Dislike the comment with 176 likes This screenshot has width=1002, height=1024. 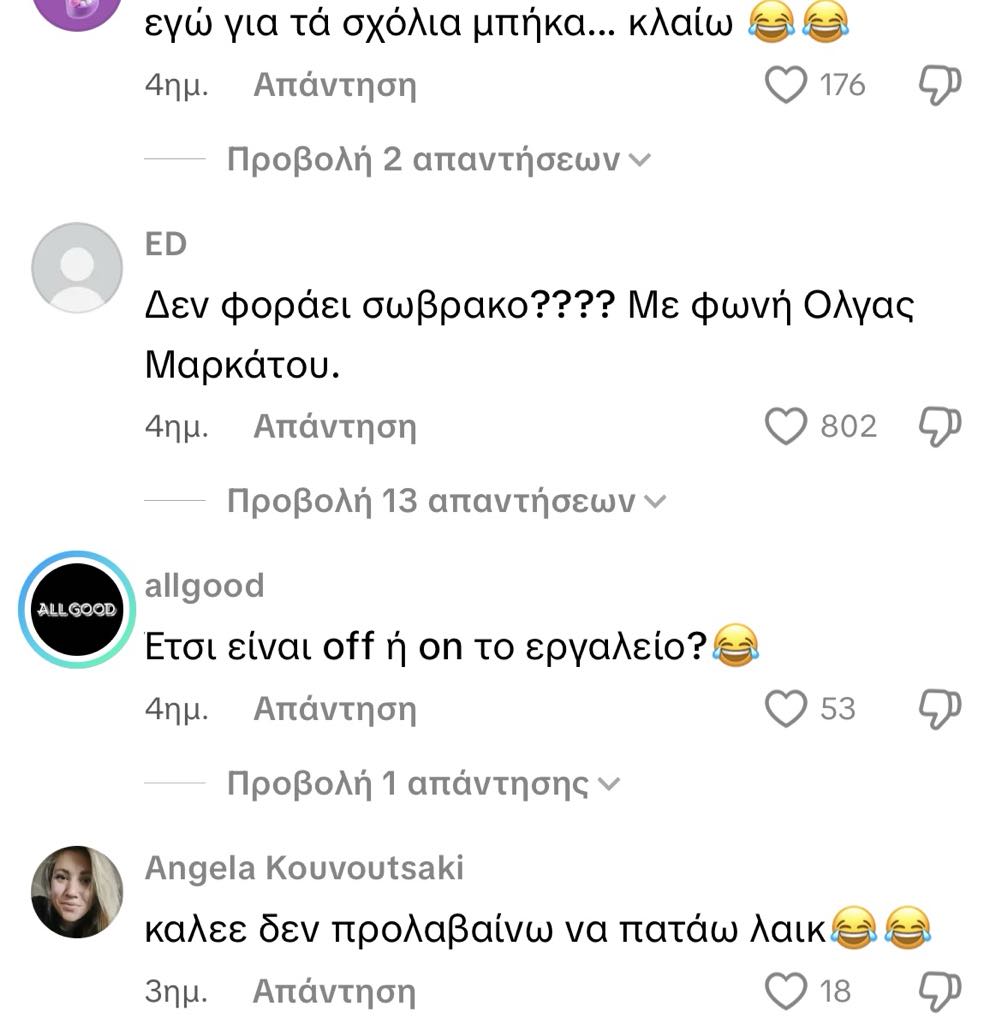939,86
